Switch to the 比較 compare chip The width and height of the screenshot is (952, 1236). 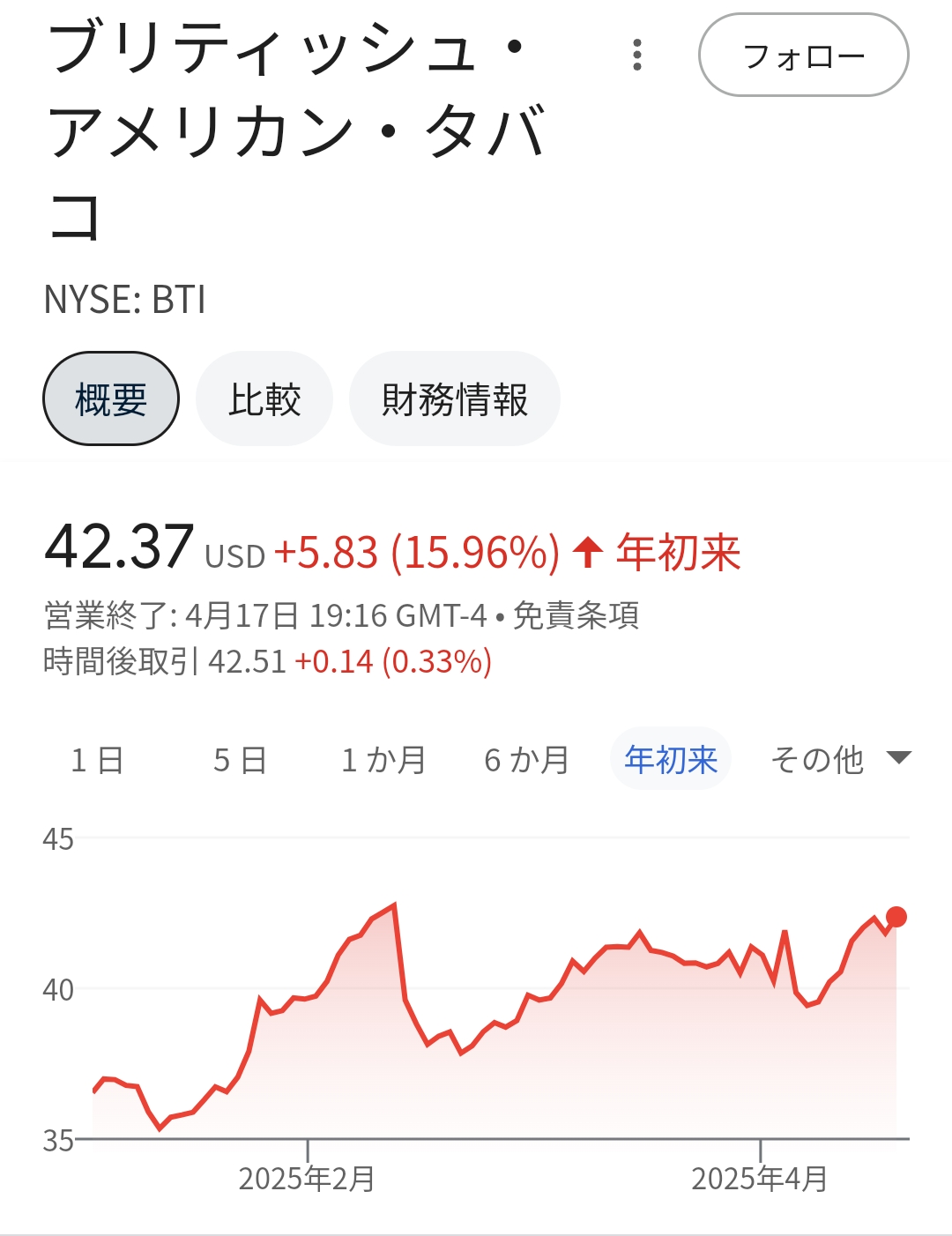click(264, 399)
